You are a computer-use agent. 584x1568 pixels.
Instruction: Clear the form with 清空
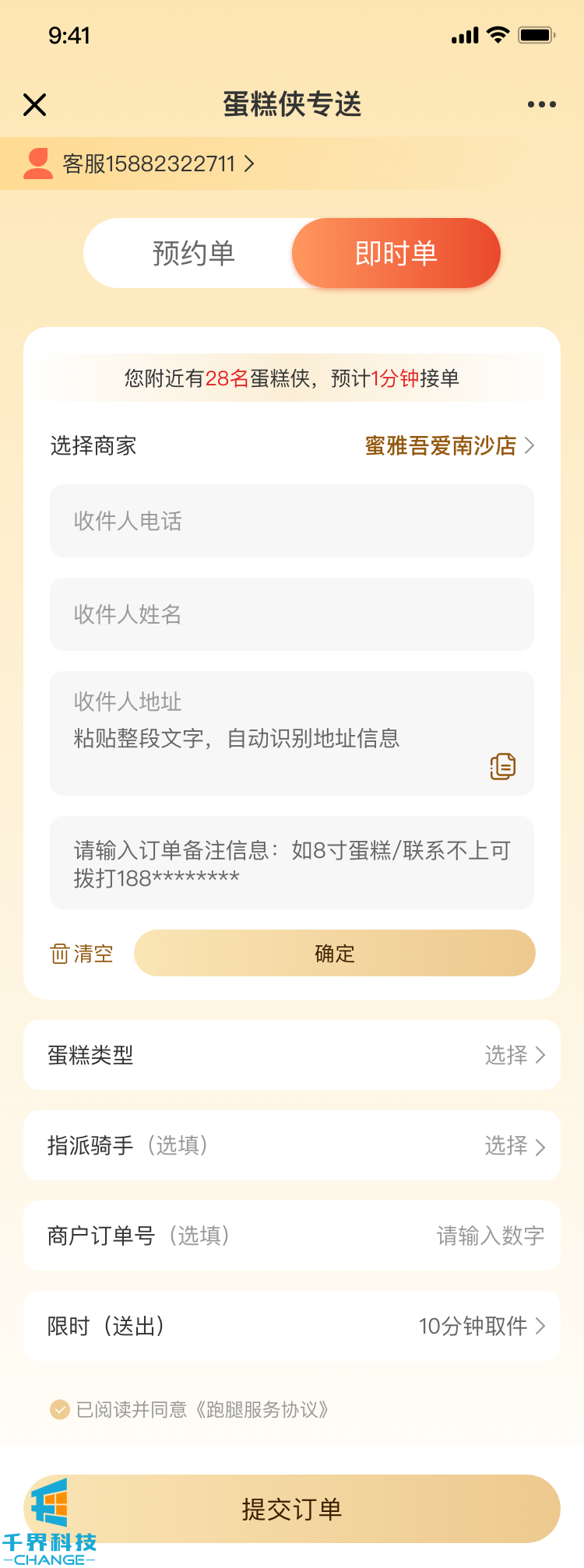82,954
